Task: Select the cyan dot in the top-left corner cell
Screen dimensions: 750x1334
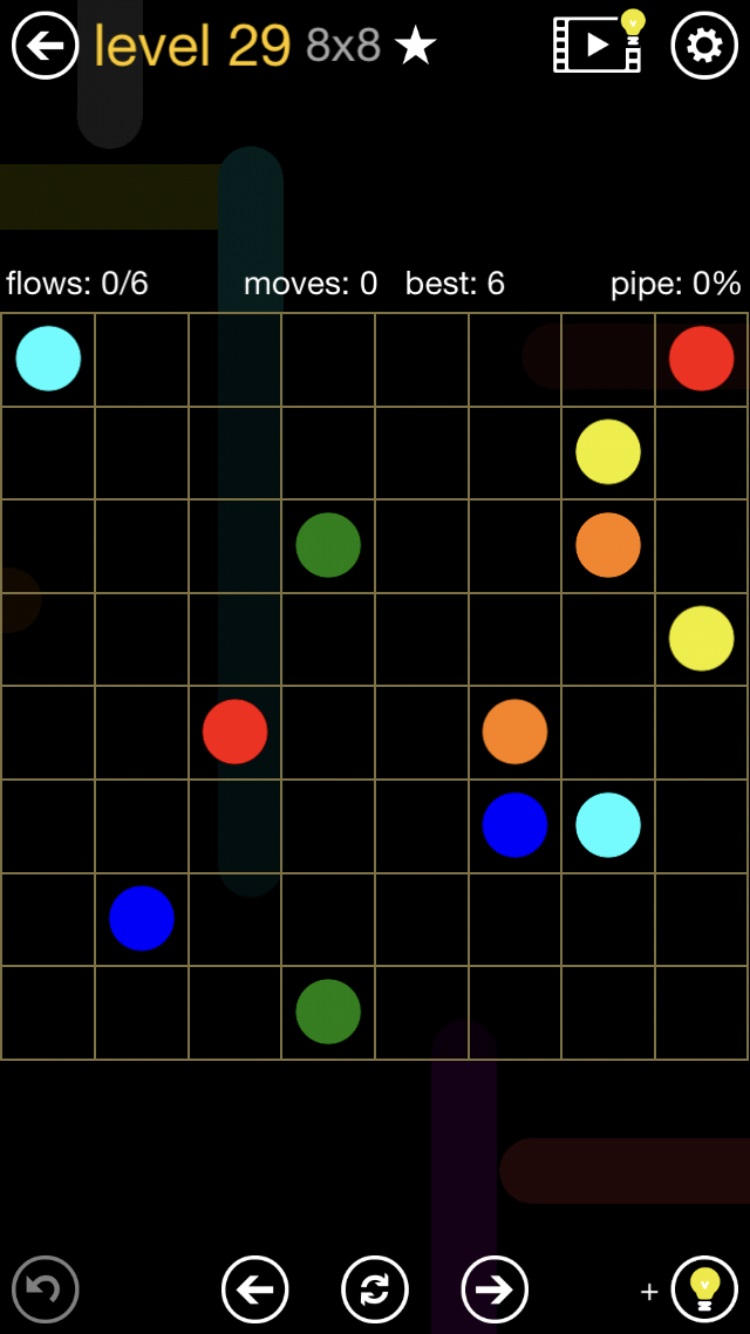Action: [48, 358]
